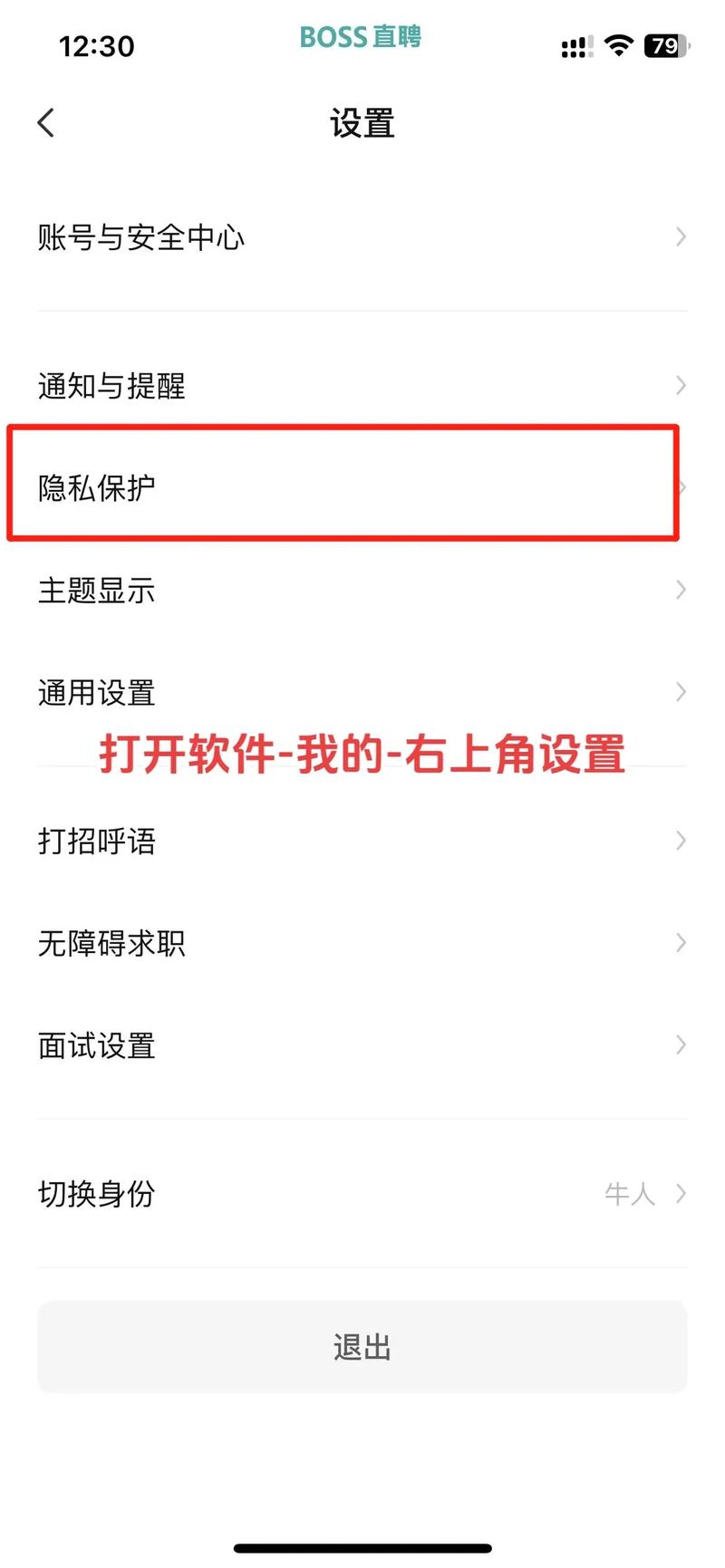725x1568 pixels.
Task: Tap the 退出 logout button
Action: click(362, 1347)
